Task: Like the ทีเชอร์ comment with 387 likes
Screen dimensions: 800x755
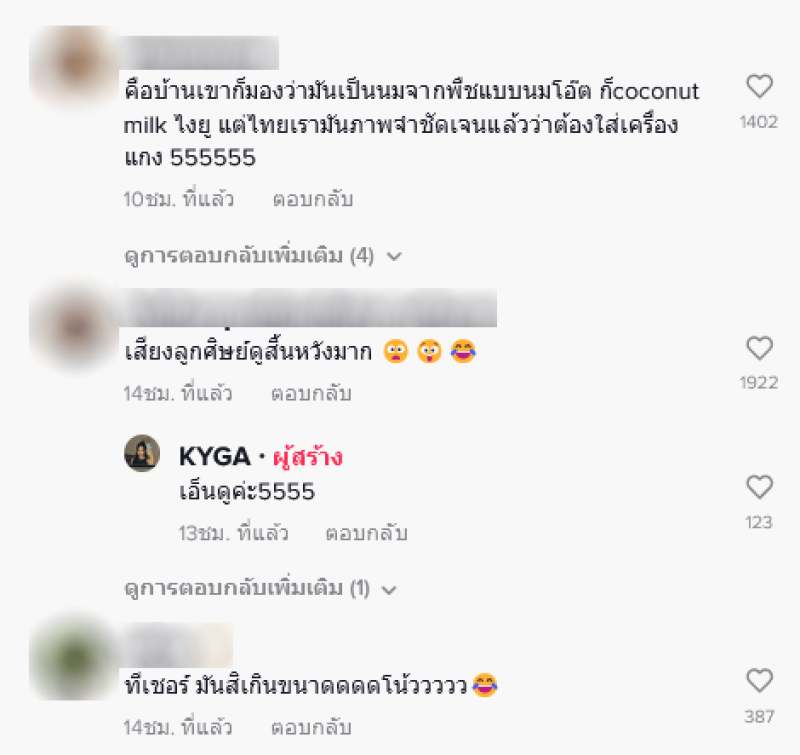Action: [x=760, y=682]
